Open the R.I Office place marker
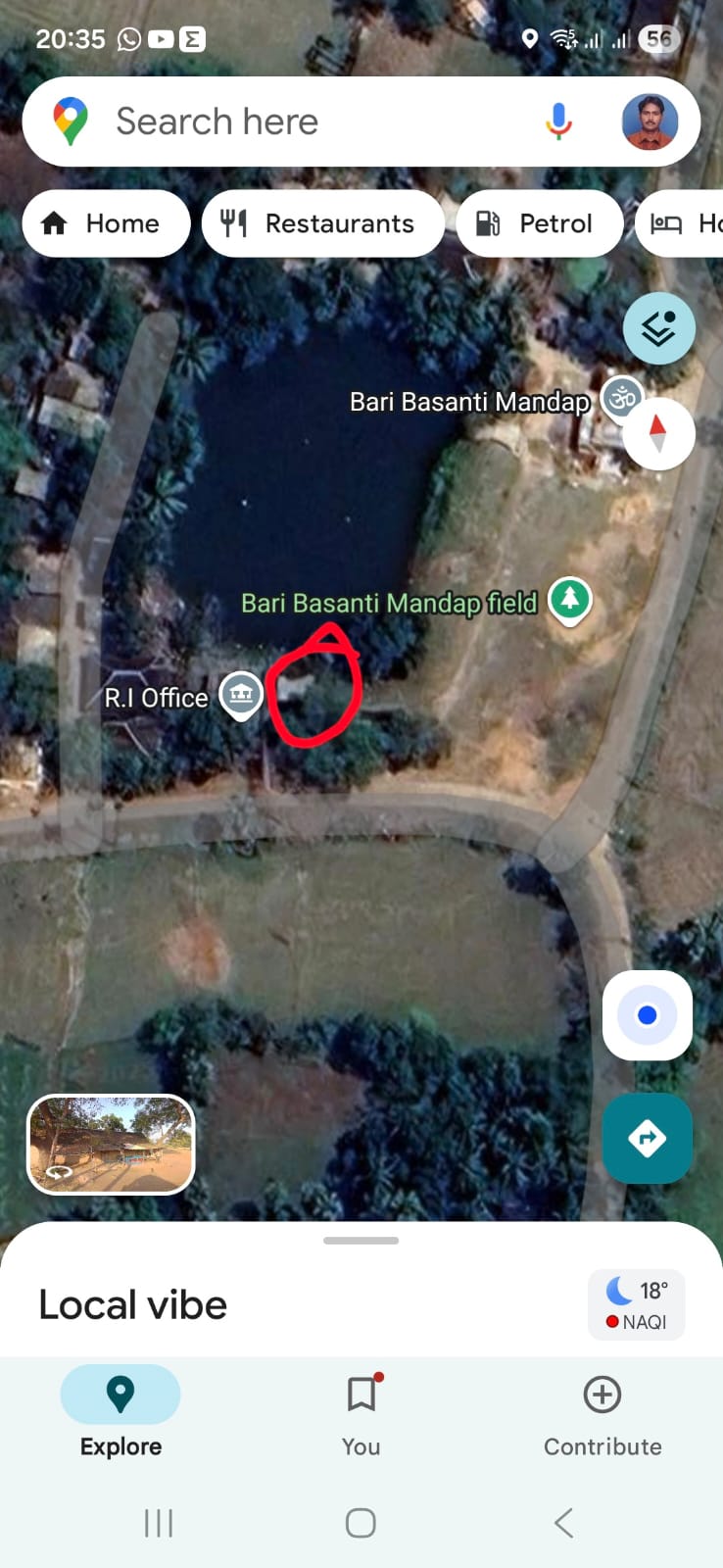The image size is (723, 1568). (241, 695)
